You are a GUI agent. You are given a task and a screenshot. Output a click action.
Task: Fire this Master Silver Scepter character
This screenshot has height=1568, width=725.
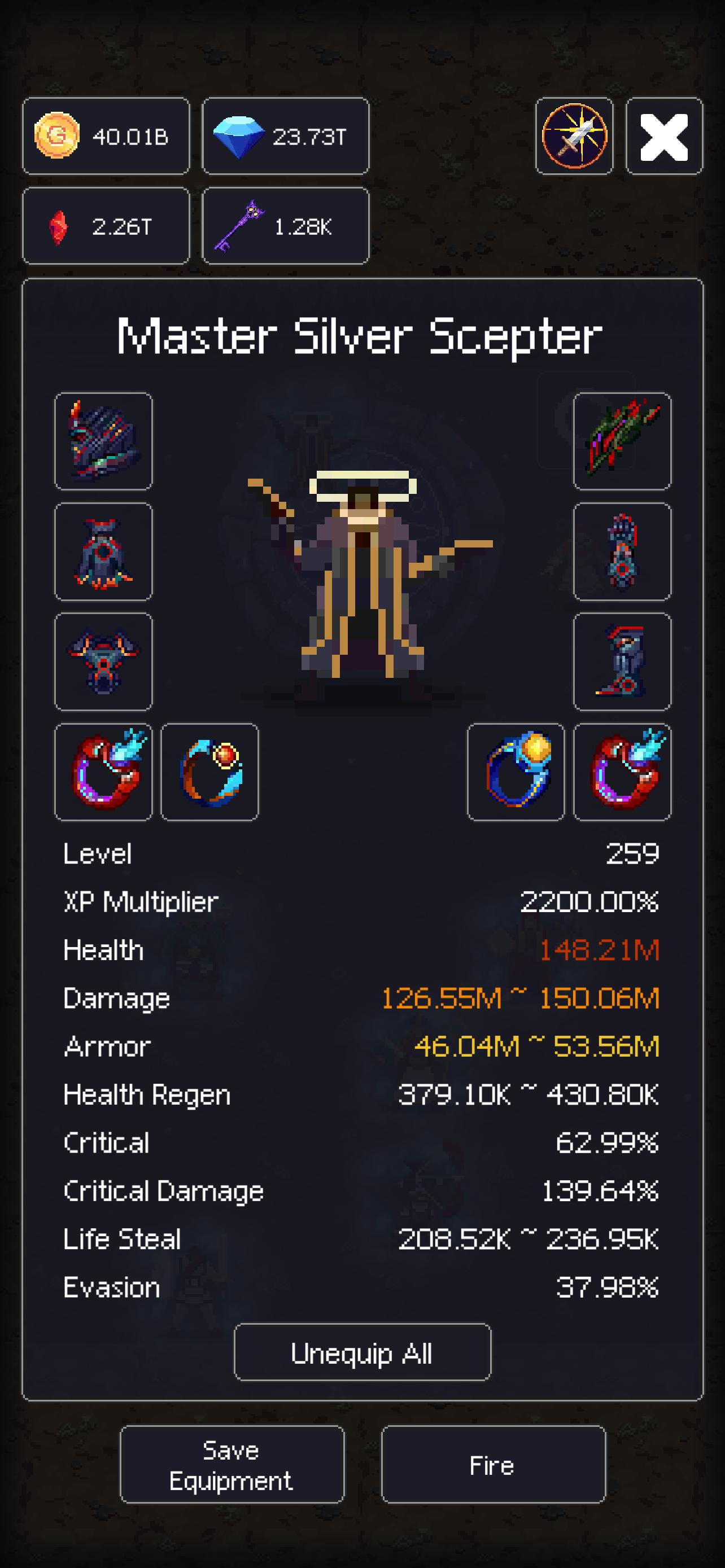pos(493,1465)
